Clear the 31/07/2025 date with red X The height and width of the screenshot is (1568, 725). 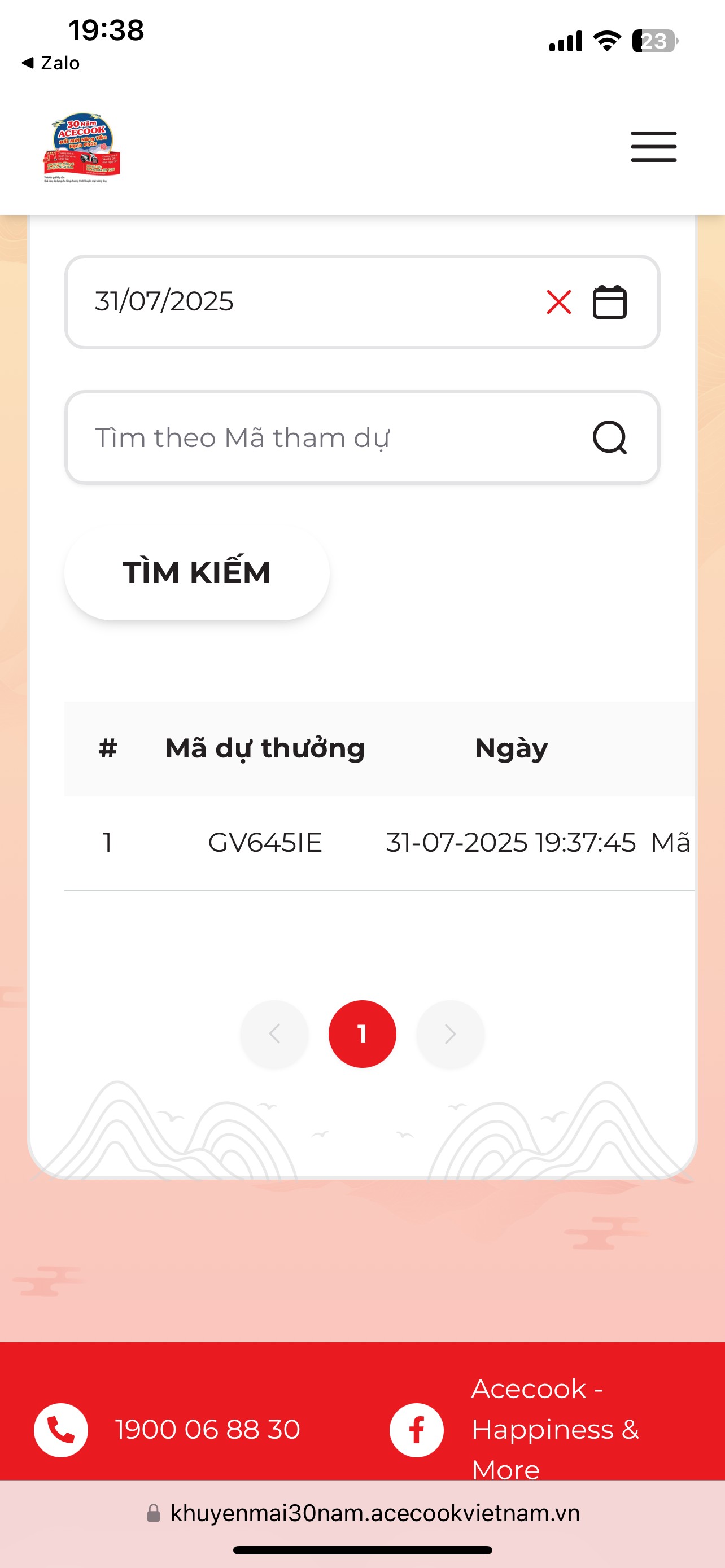559,302
